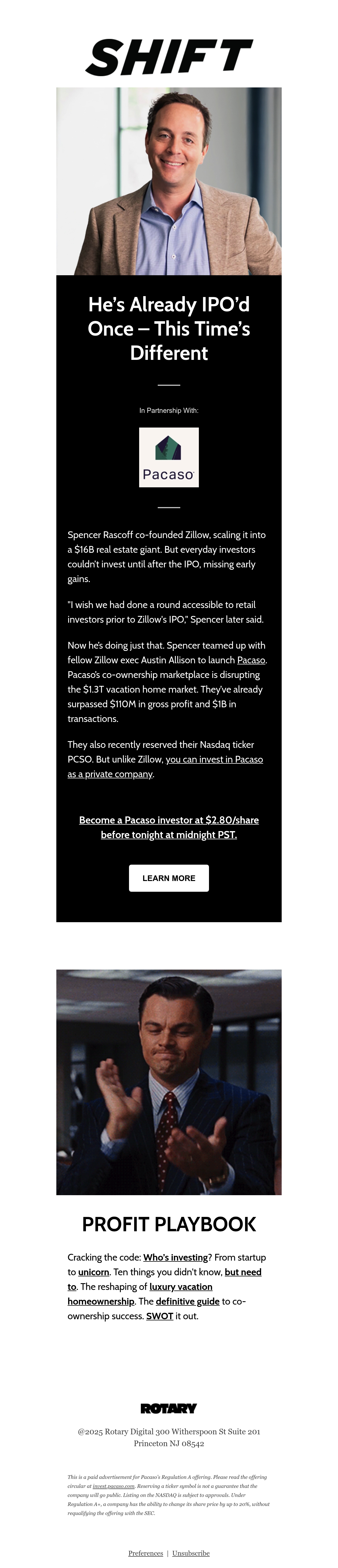Open the underlined Pacaso link
Screen dimensions: 338x1568
point(251,660)
